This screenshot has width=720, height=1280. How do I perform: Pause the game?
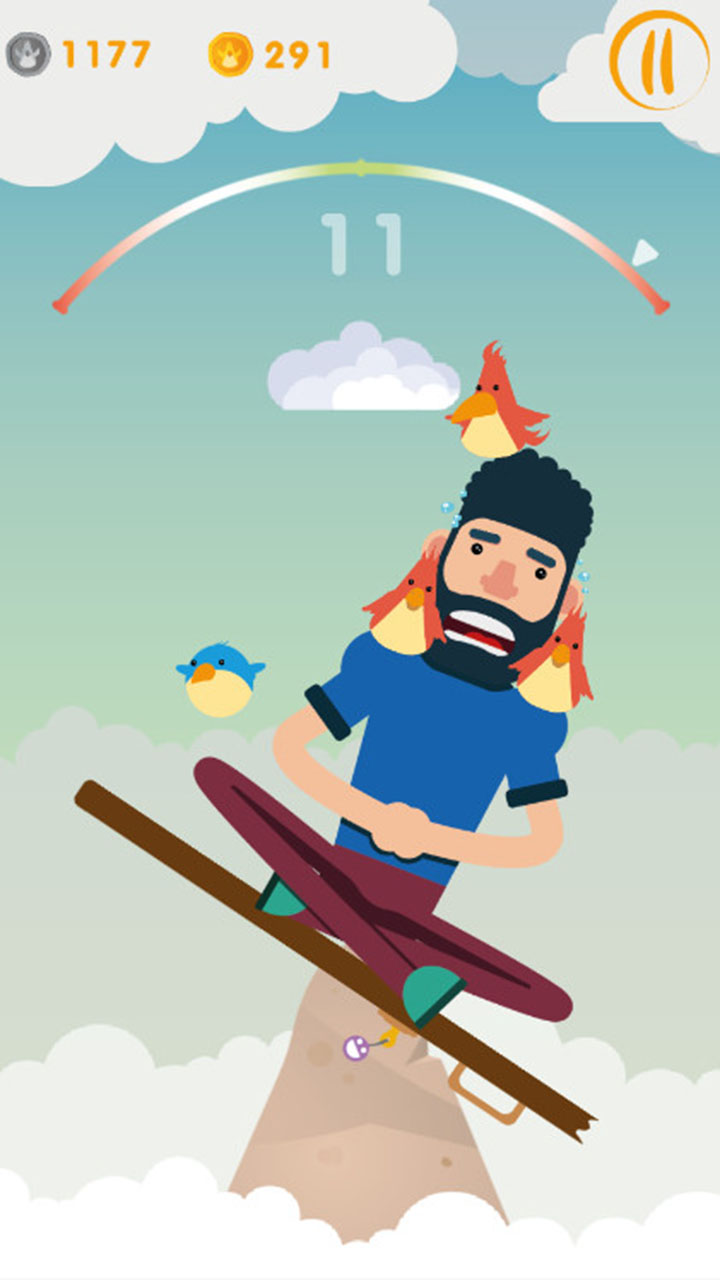point(659,59)
